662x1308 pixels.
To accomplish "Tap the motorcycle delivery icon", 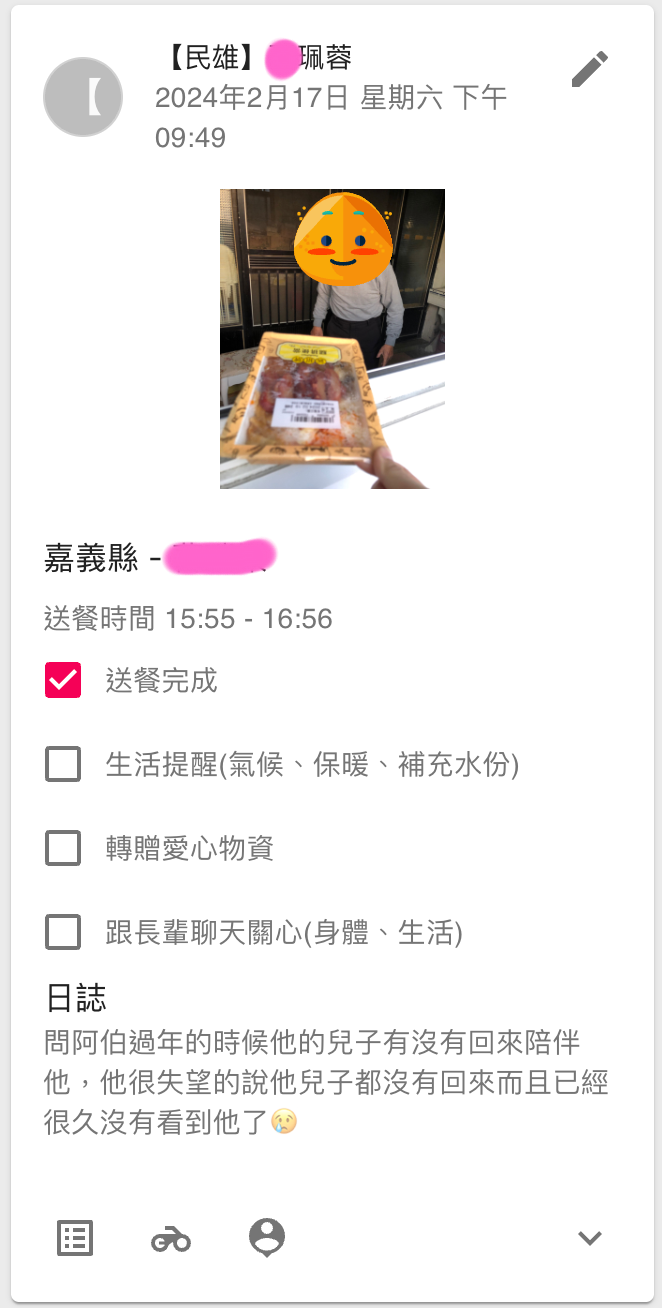I will pyautogui.click(x=171, y=1240).
